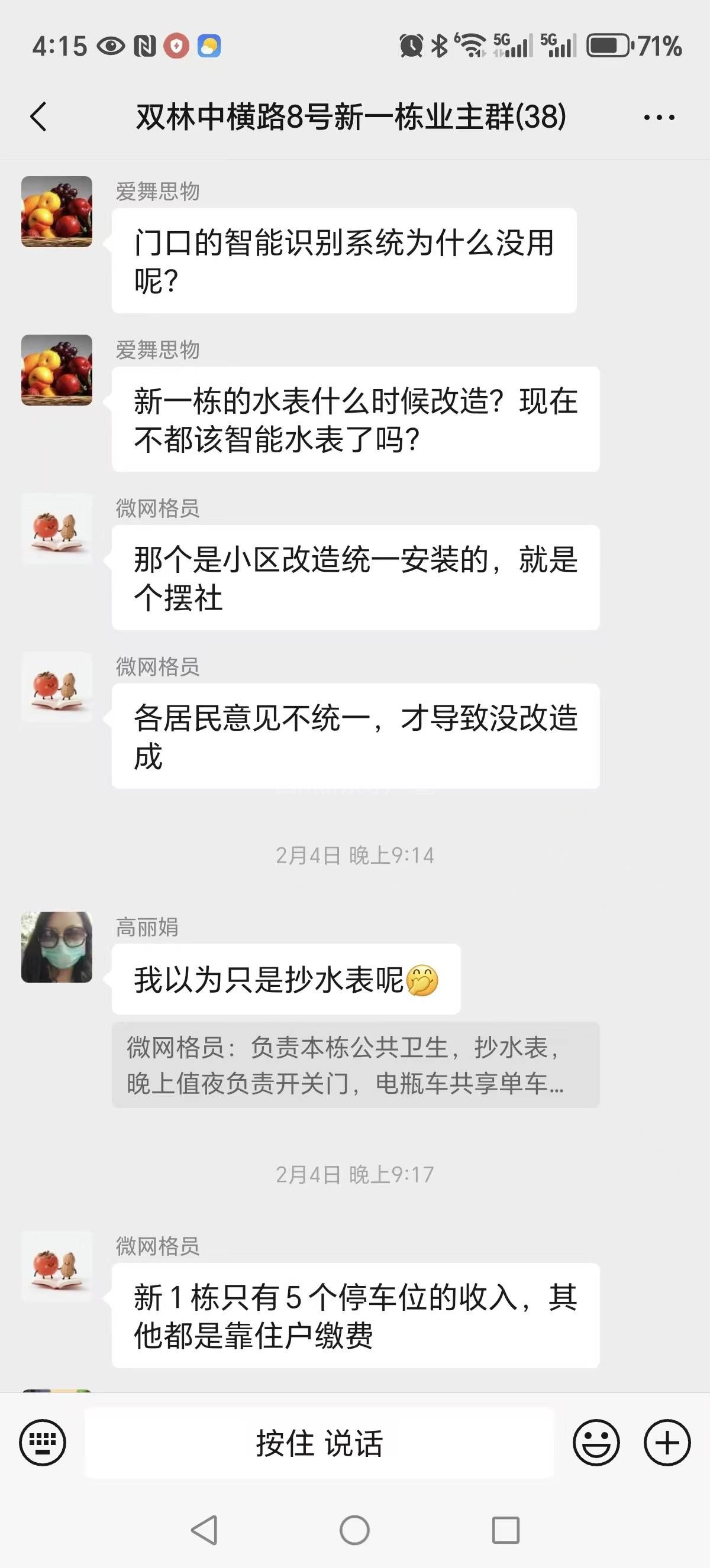
Task: Open the group chat overflow menu
Action: 659,117
